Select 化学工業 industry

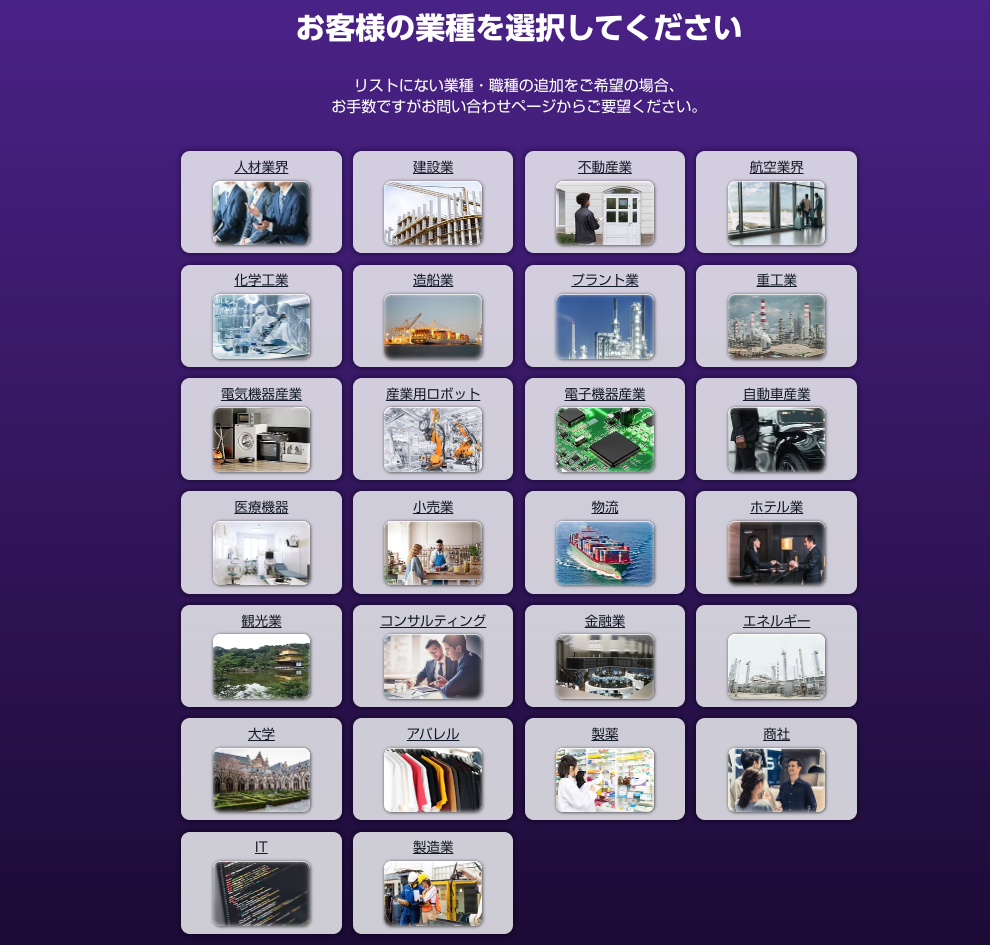coord(261,316)
